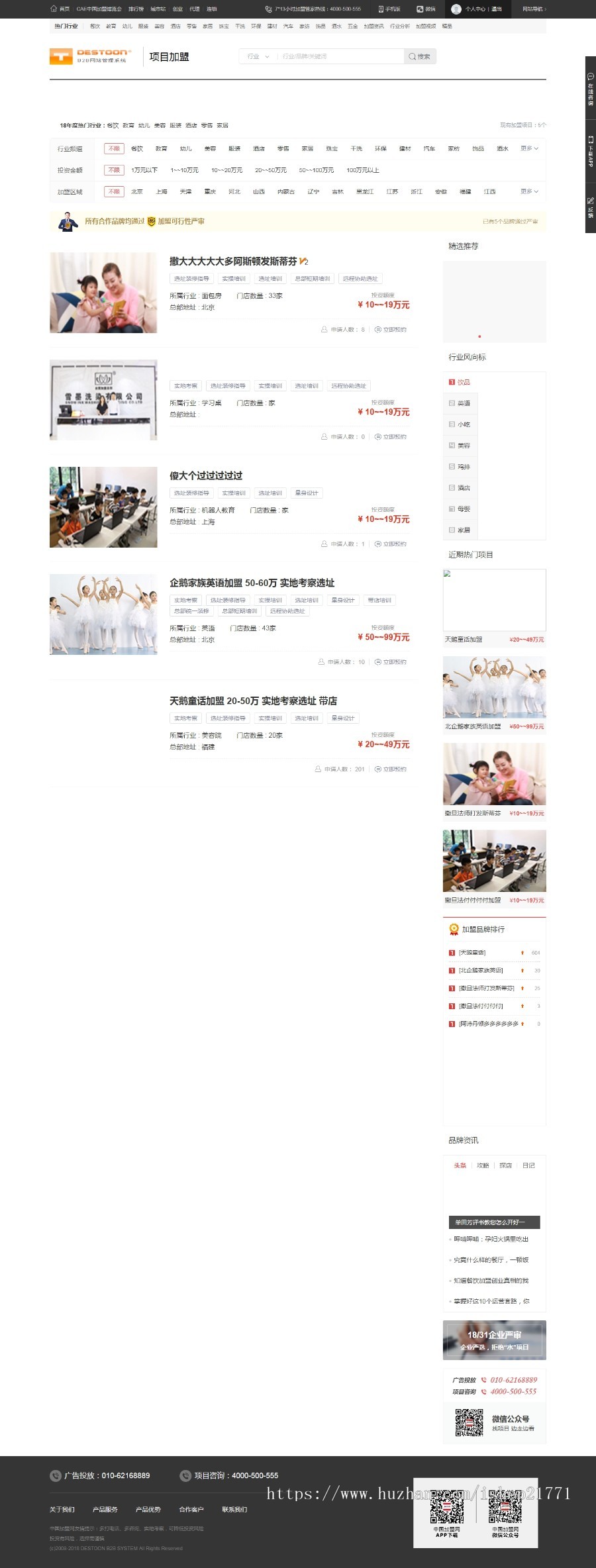596x1568 pixels.
Task: Open 关于我们 in the footer
Action: [62, 1510]
